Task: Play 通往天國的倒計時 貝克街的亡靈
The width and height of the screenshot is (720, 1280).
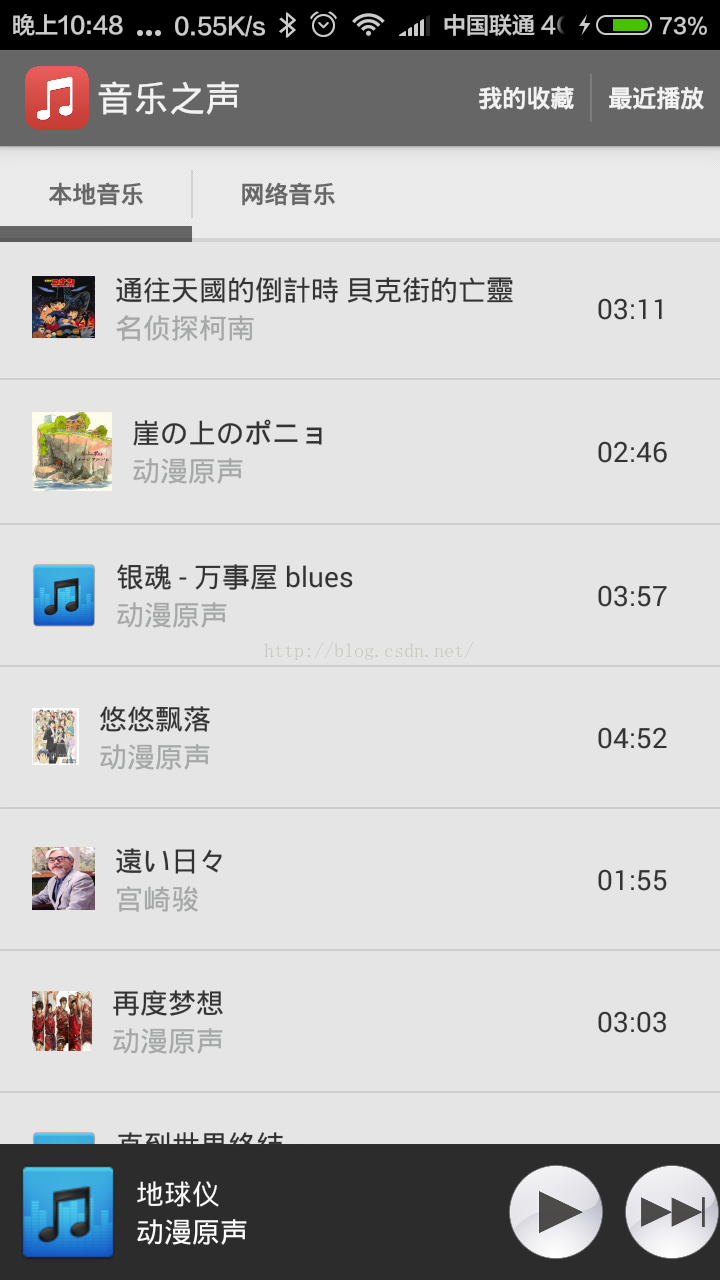Action: pyautogui.click(x=314, y=309)
